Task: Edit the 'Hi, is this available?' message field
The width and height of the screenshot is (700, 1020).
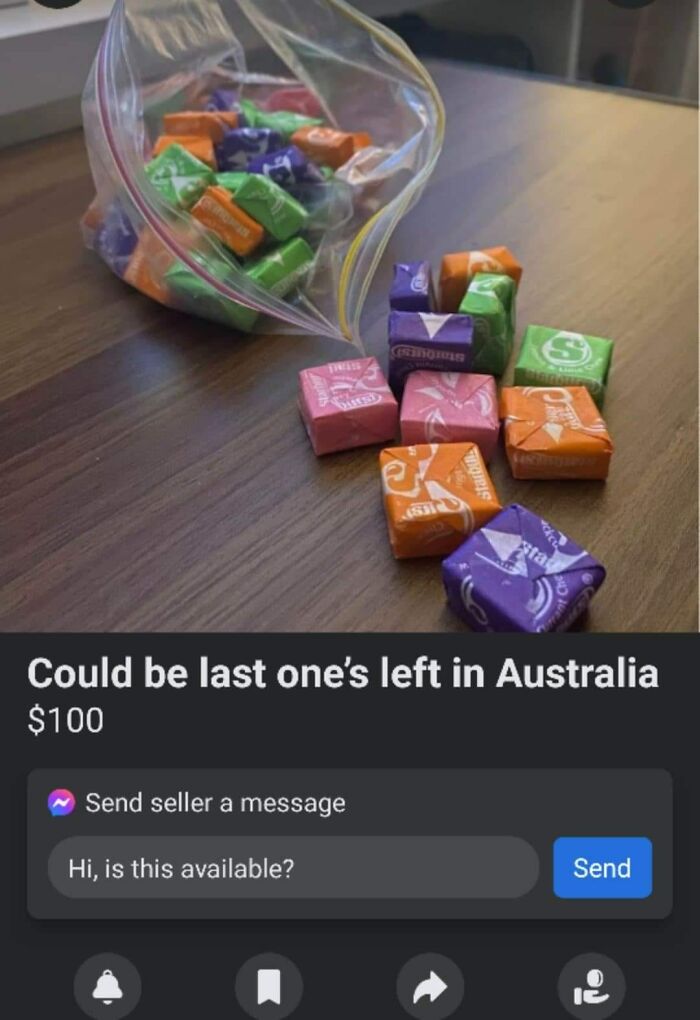Action: click(293, 867)
